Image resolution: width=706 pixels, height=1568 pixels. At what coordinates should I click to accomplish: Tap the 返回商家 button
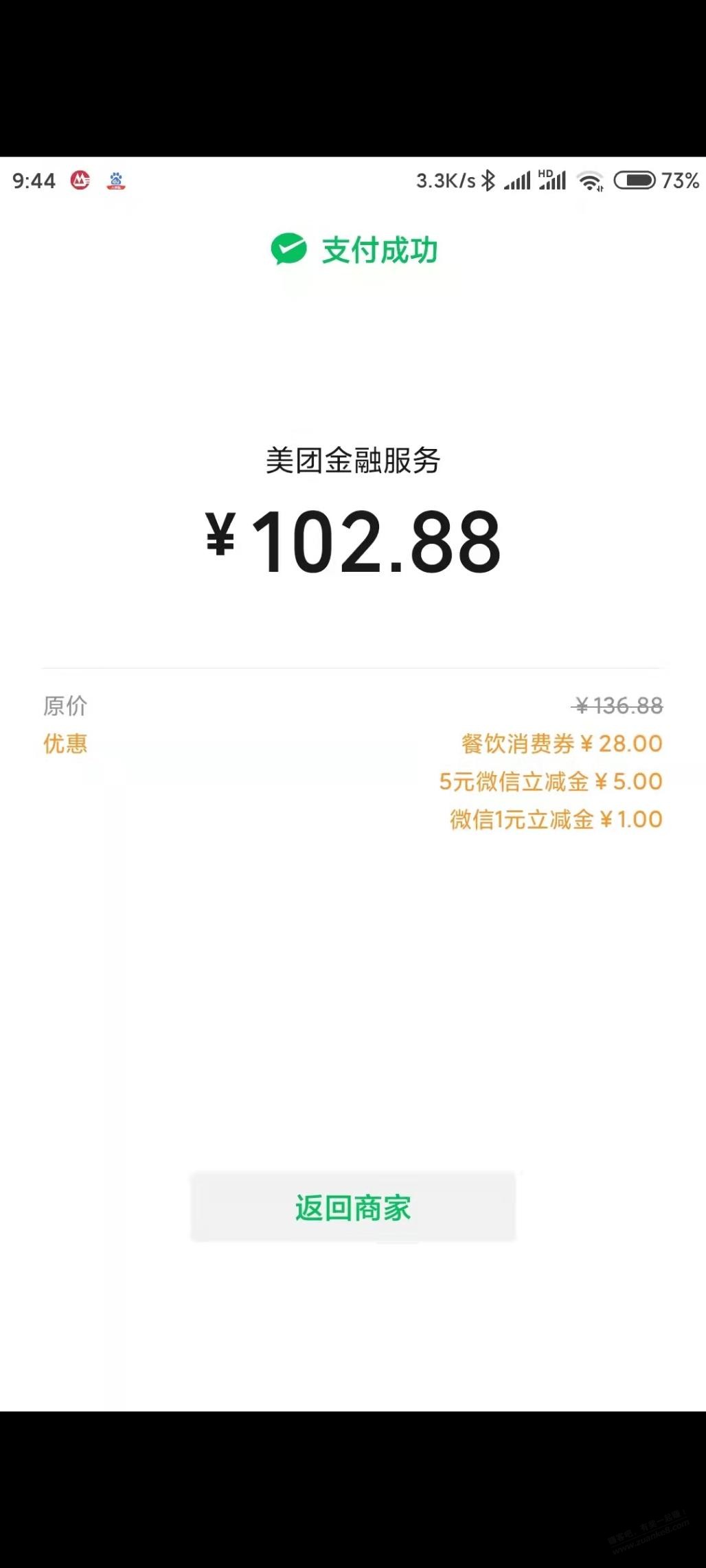353,1208
